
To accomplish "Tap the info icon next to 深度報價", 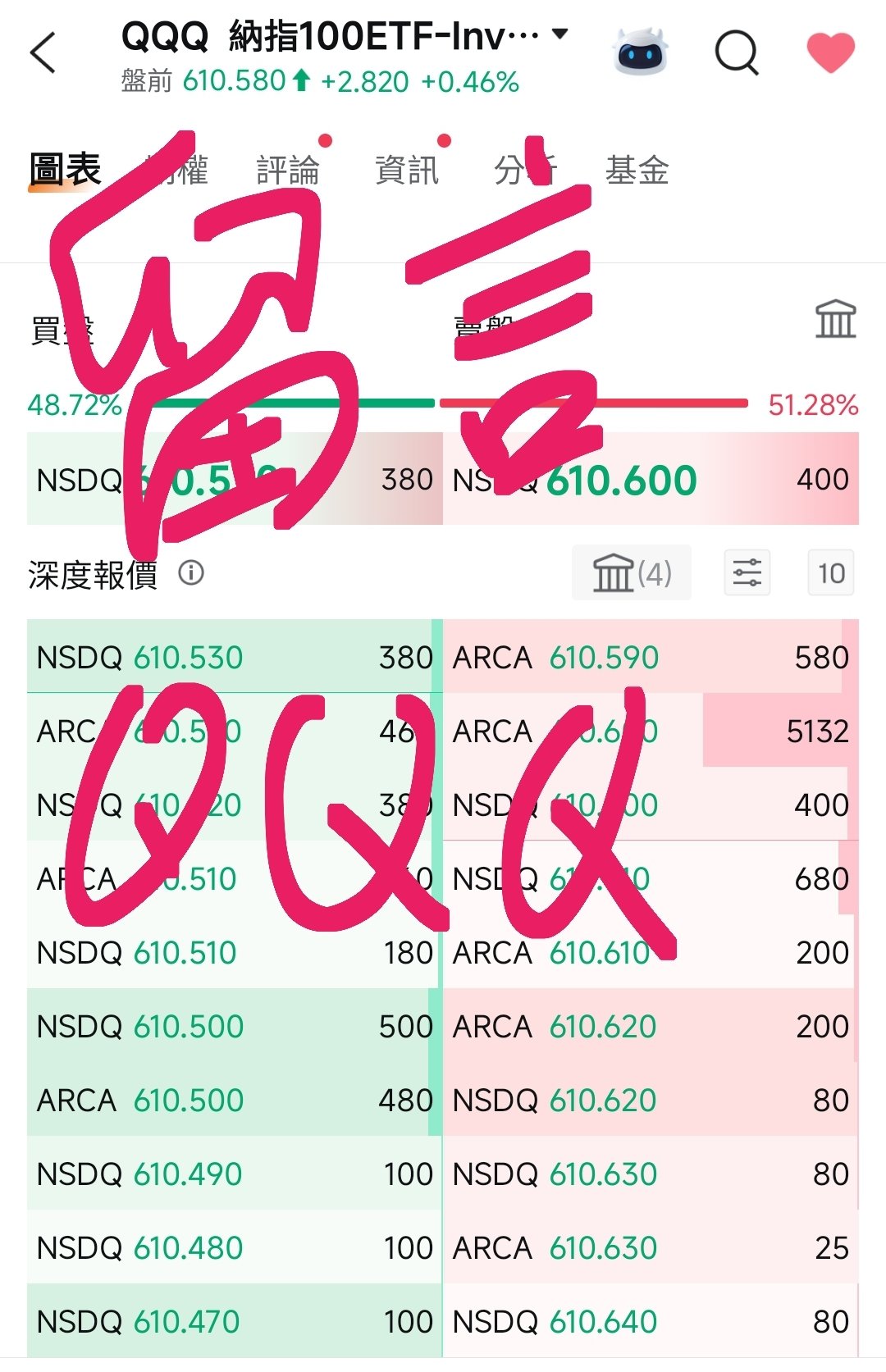I will tap(191, 573).
